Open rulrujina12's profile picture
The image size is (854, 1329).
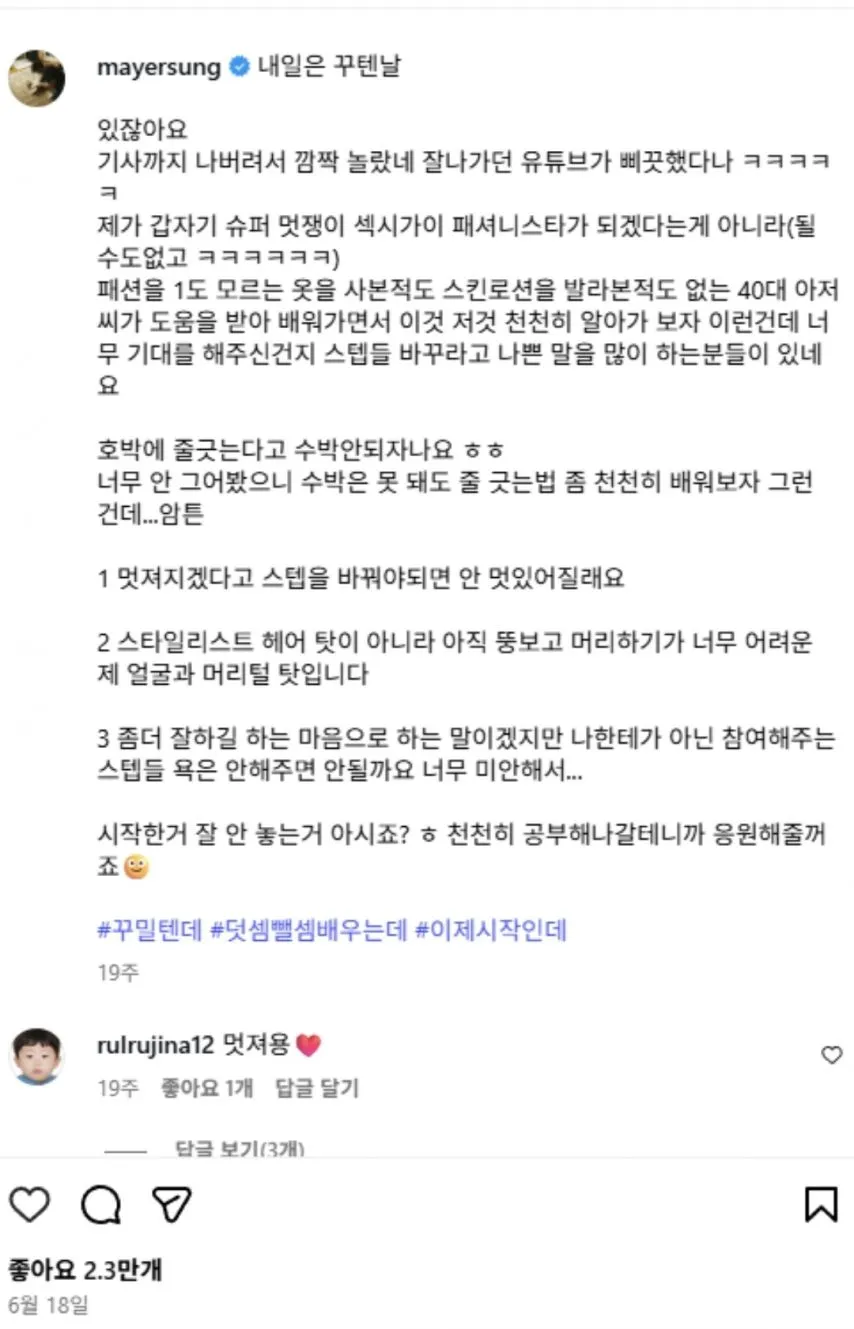coord(37,1055)
